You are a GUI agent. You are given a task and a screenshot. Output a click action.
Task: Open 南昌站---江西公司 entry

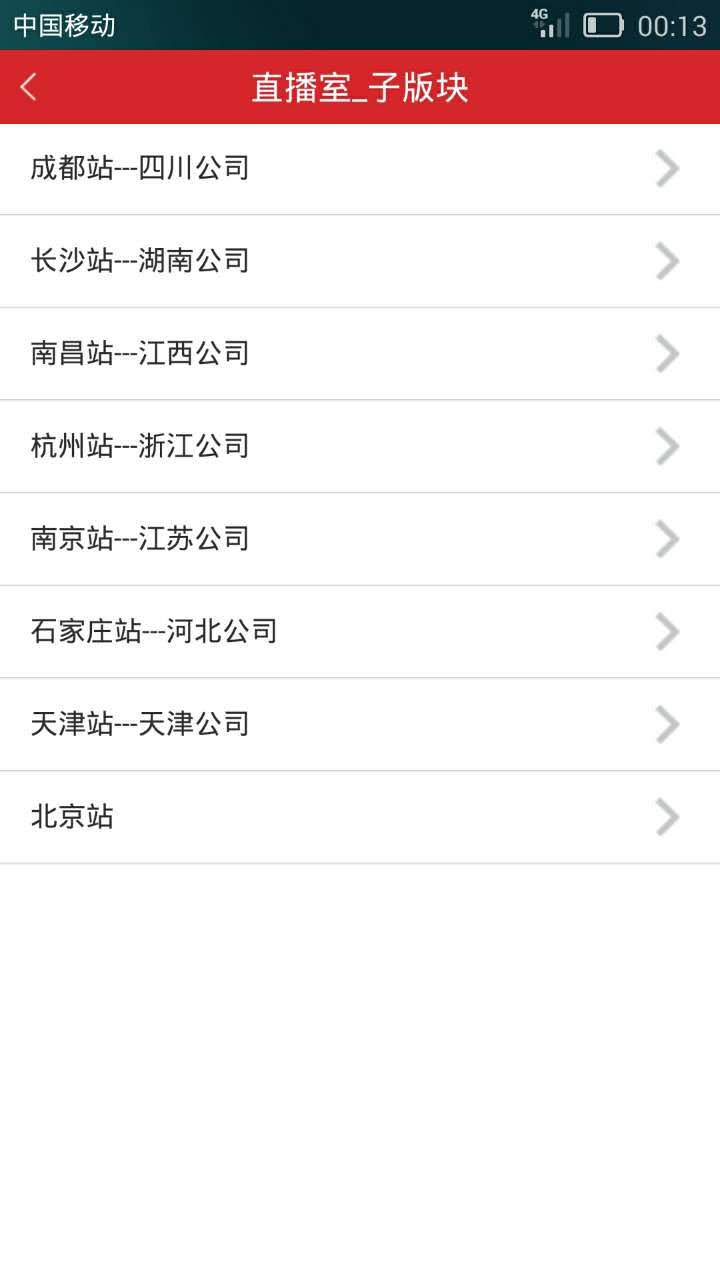tap(360, 353)
